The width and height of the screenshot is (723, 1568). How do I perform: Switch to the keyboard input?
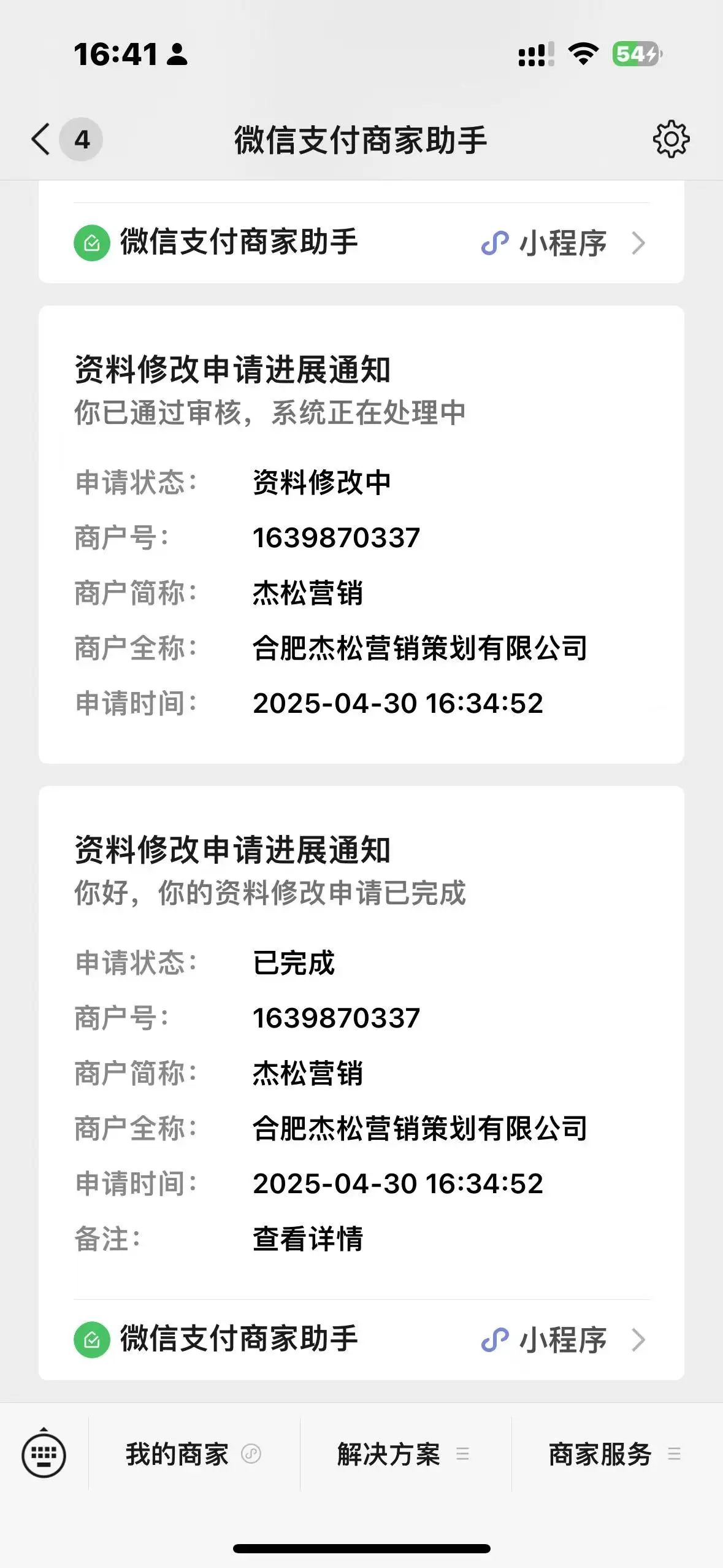click(x=44, y=1454)
